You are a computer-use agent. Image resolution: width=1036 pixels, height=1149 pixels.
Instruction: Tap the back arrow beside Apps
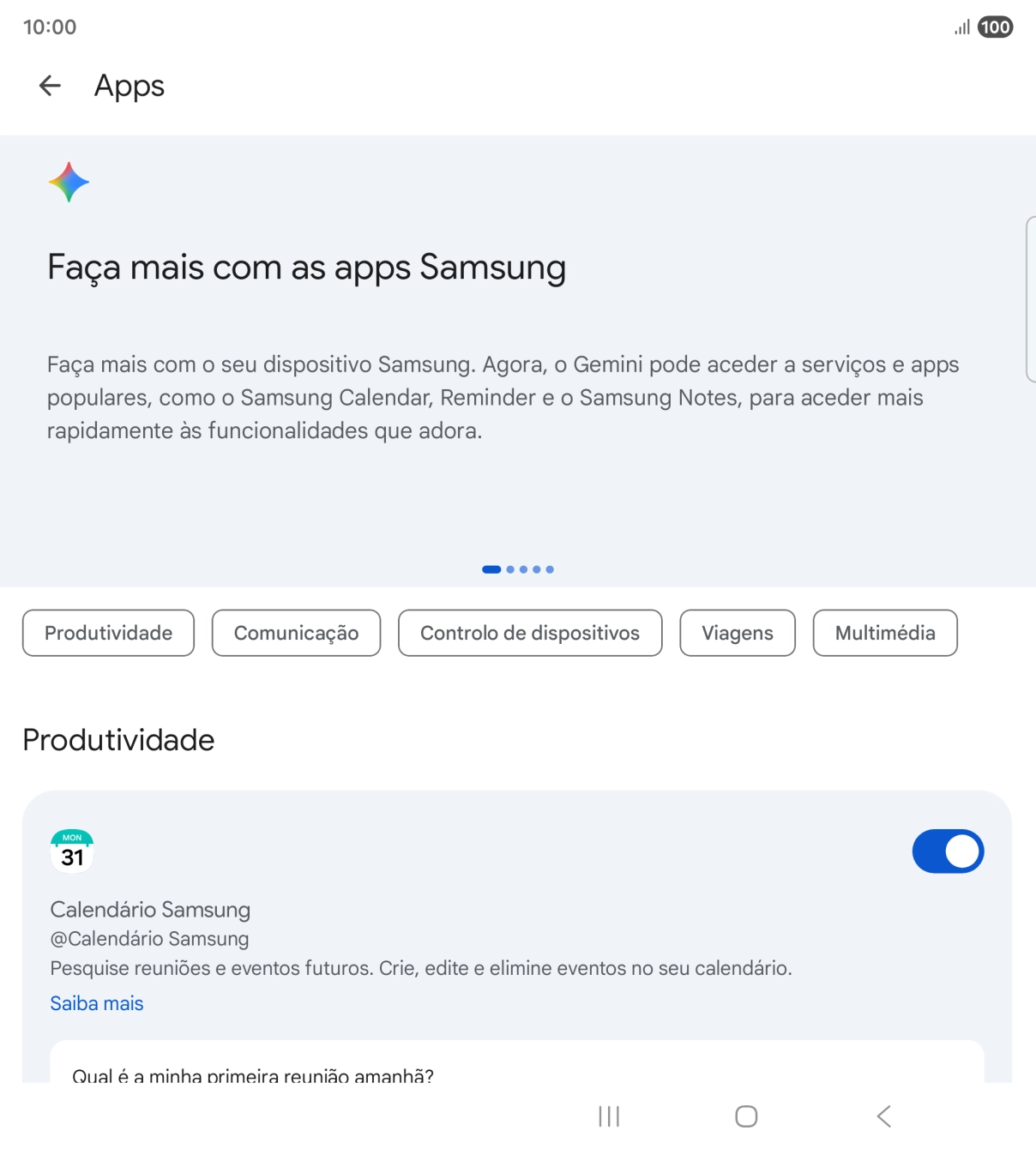coord(49,85)
